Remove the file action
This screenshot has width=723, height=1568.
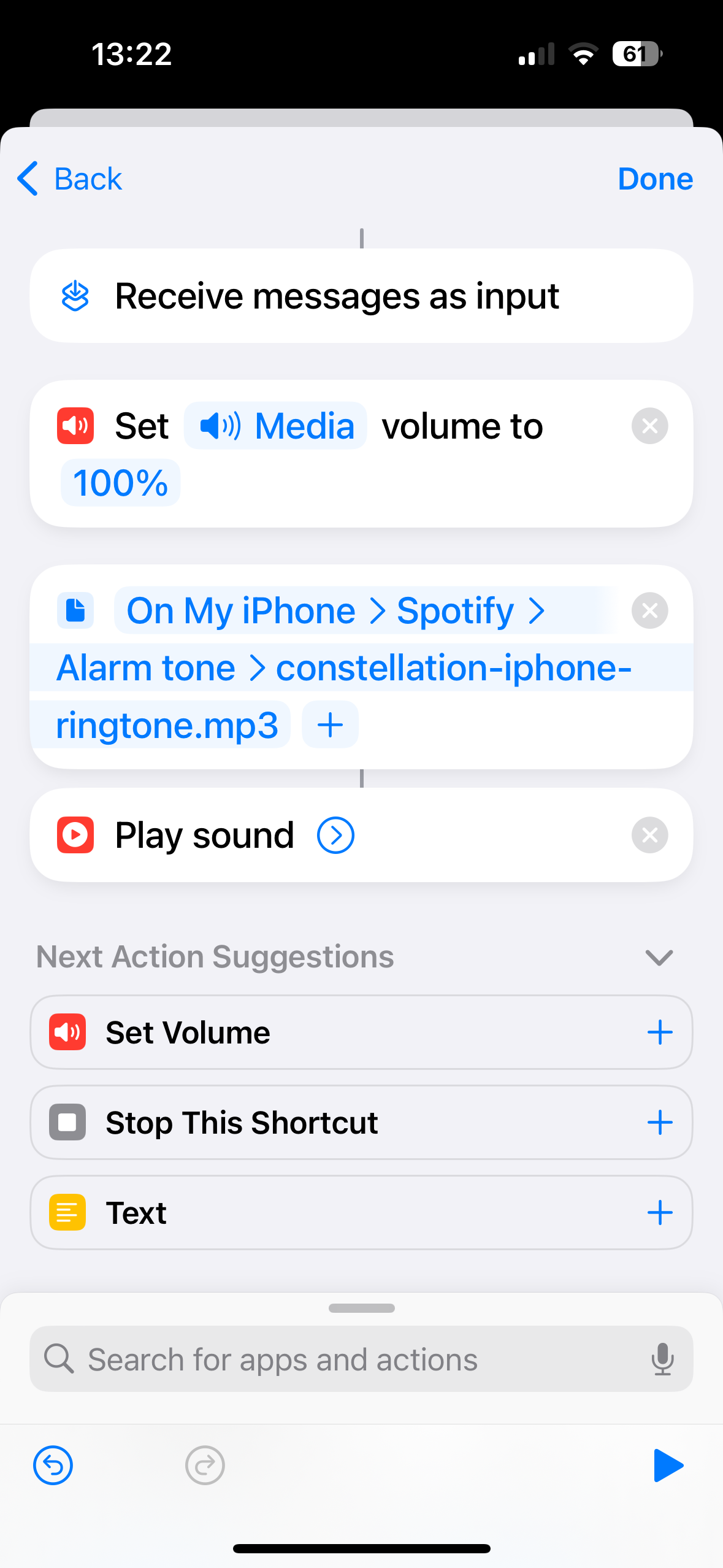point(649,610)
